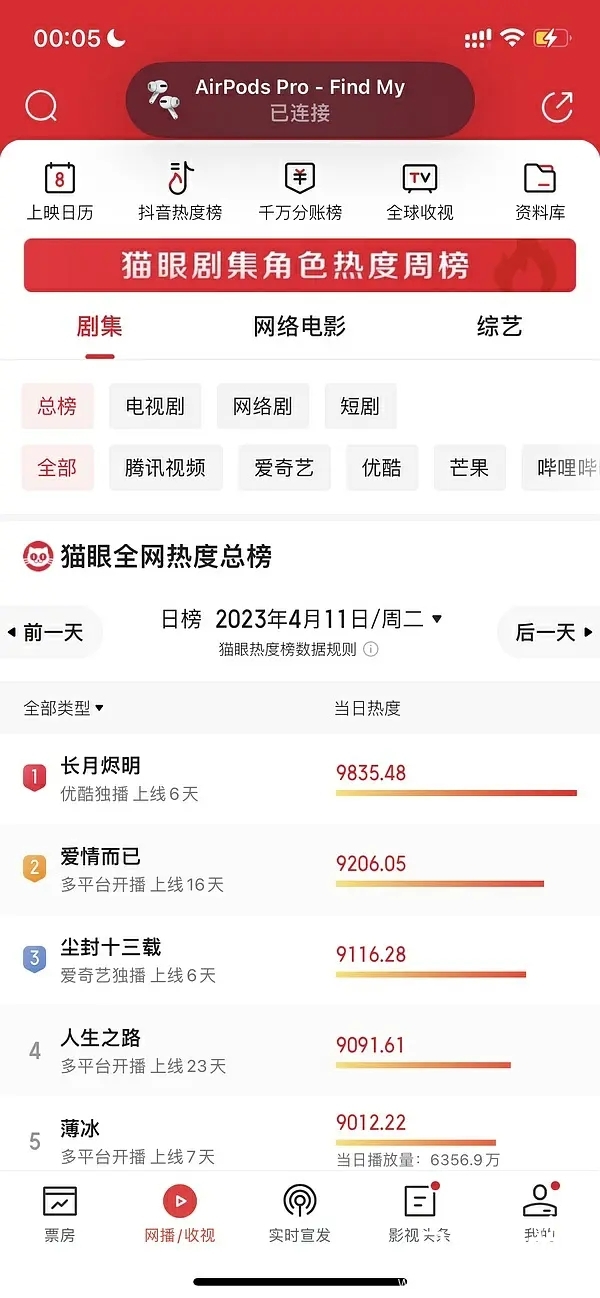Switch to the 票房 bottom tab
Viewport: 600px width, 1298px height.
point(60,1214)
